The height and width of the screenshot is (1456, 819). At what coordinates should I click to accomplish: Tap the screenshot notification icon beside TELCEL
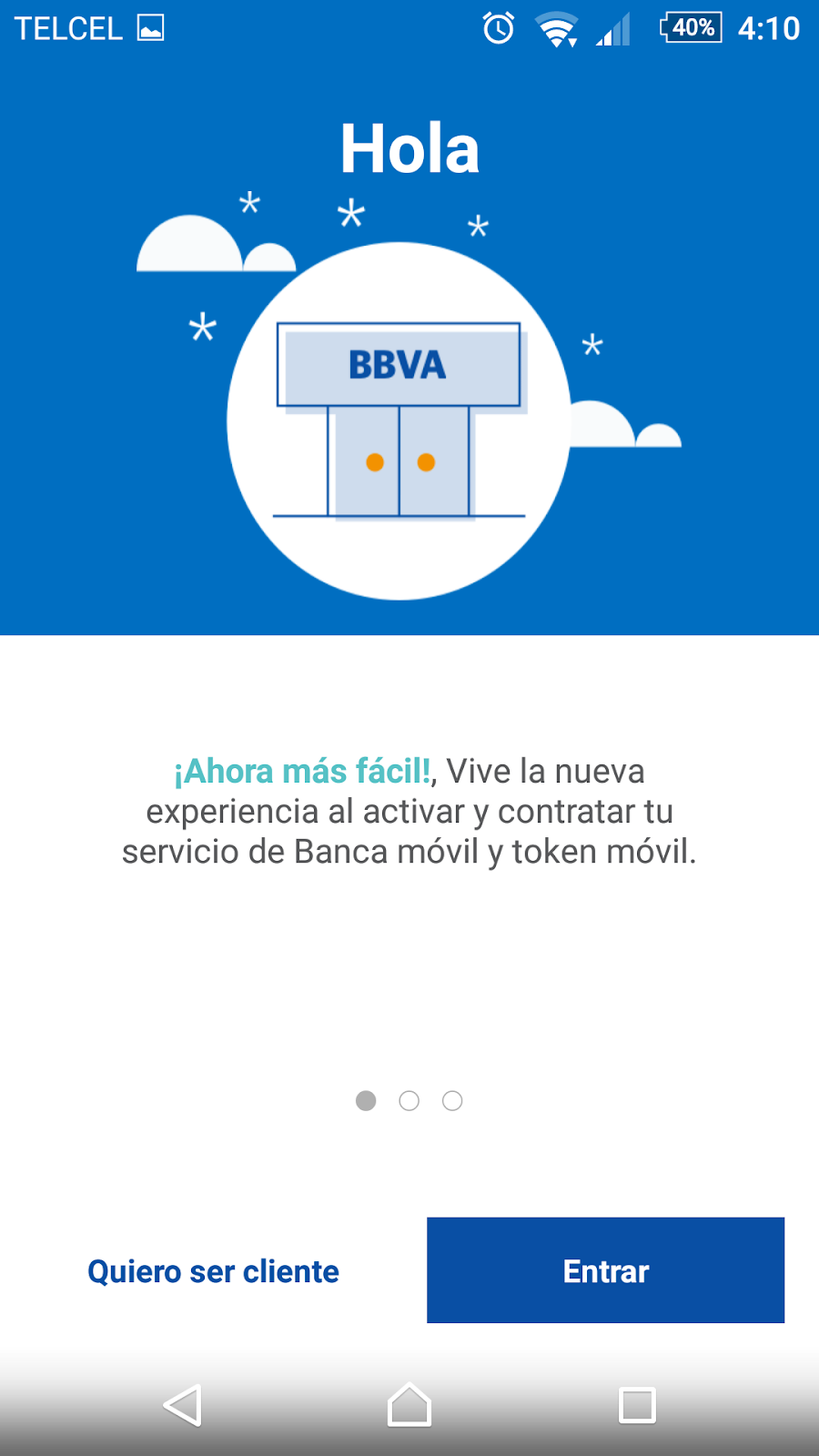[x=151, y=27]
